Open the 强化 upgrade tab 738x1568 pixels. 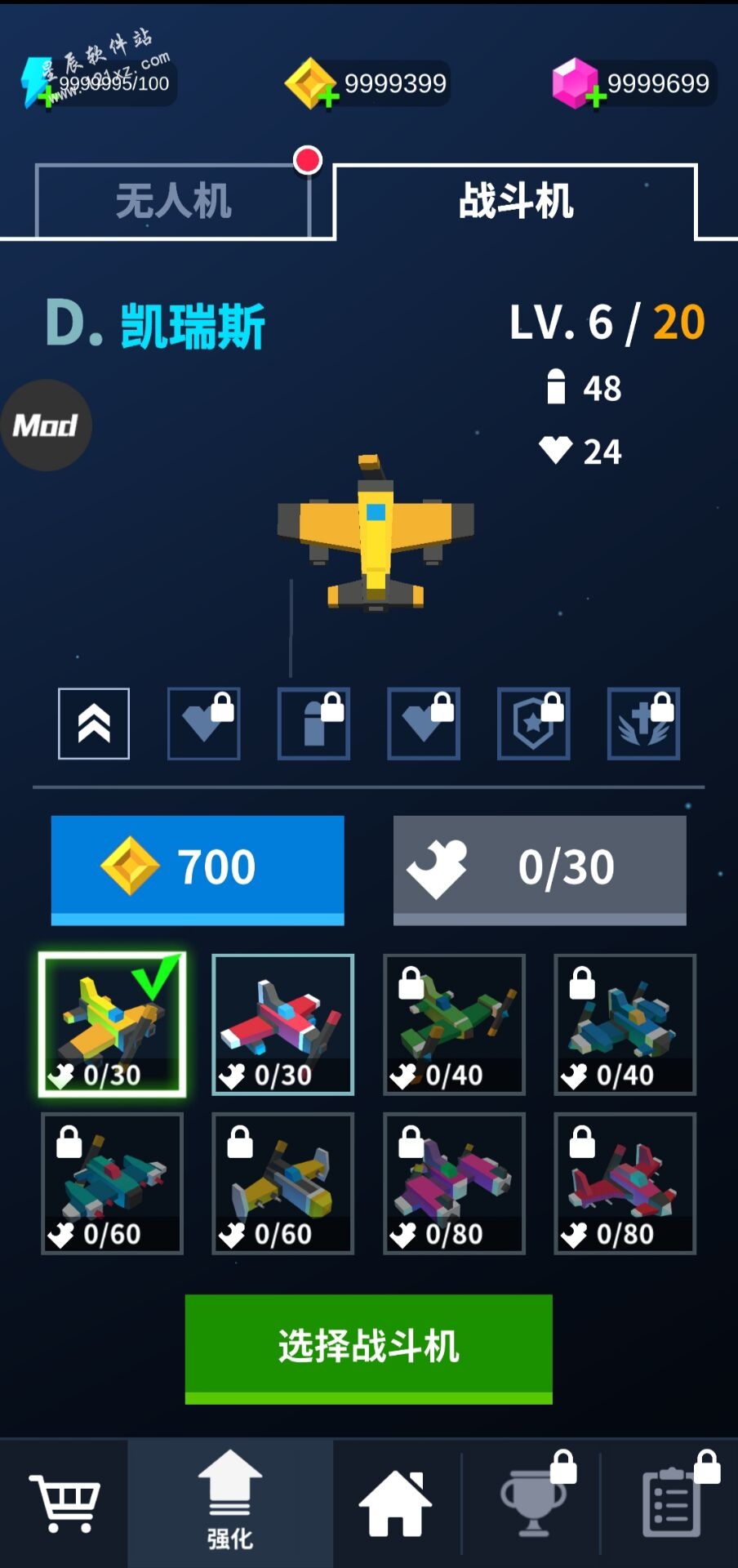click(230, 1503)
